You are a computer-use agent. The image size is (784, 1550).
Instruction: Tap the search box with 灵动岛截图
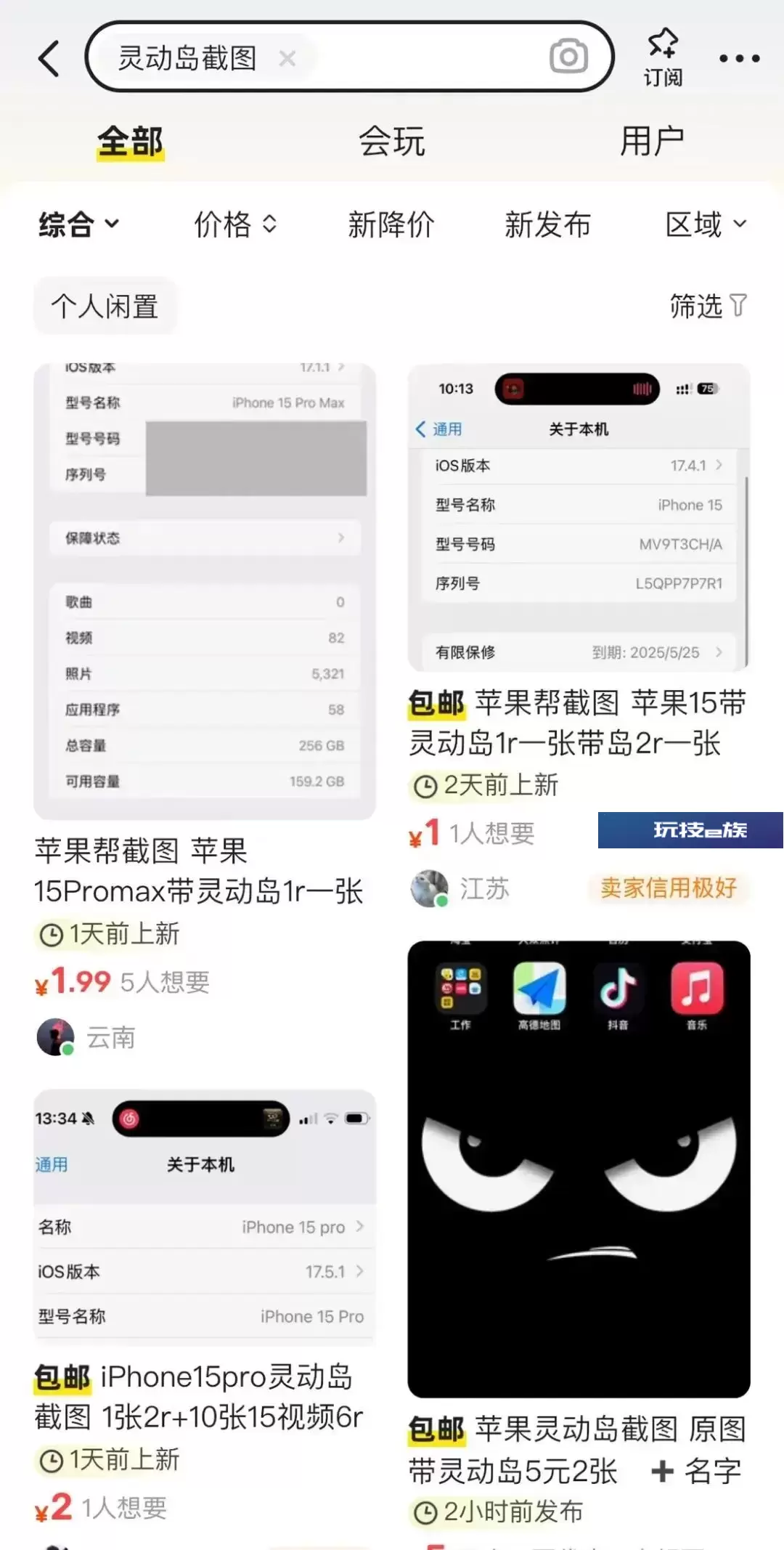[350, 57]
